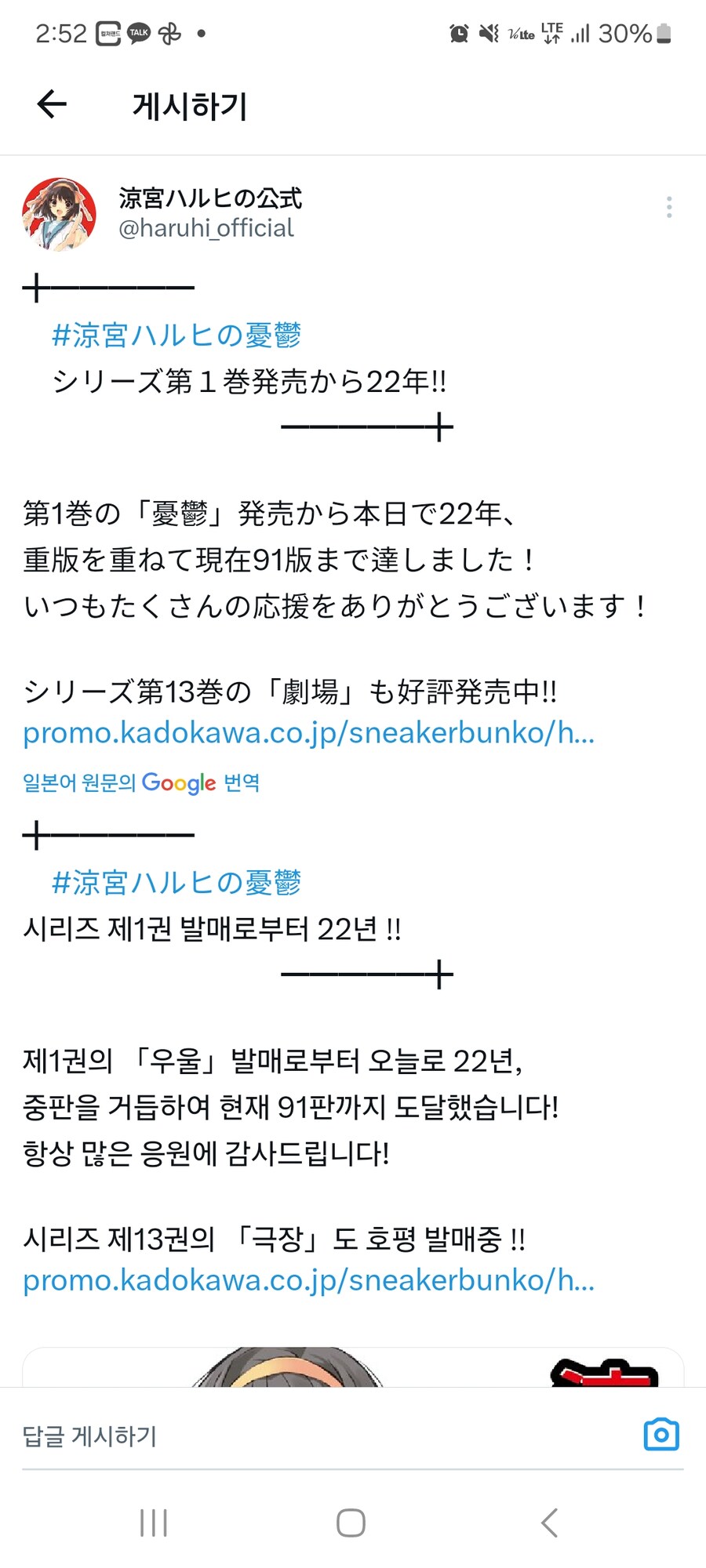Open the kadokawa link in the Japanese text
The image size is (706, 1568).
[308, 733]
